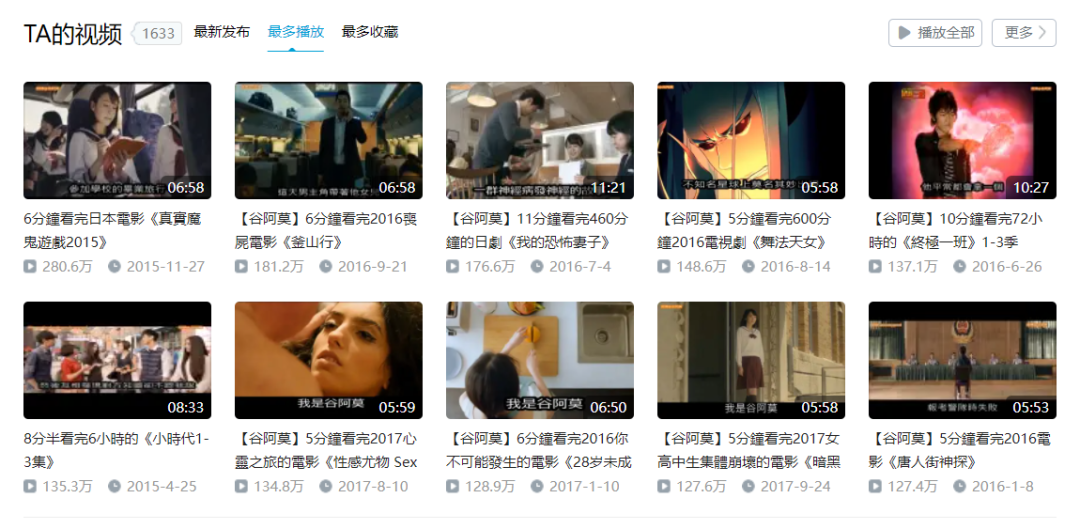Open the 終極一班 1-3季 video

(962, 141)
